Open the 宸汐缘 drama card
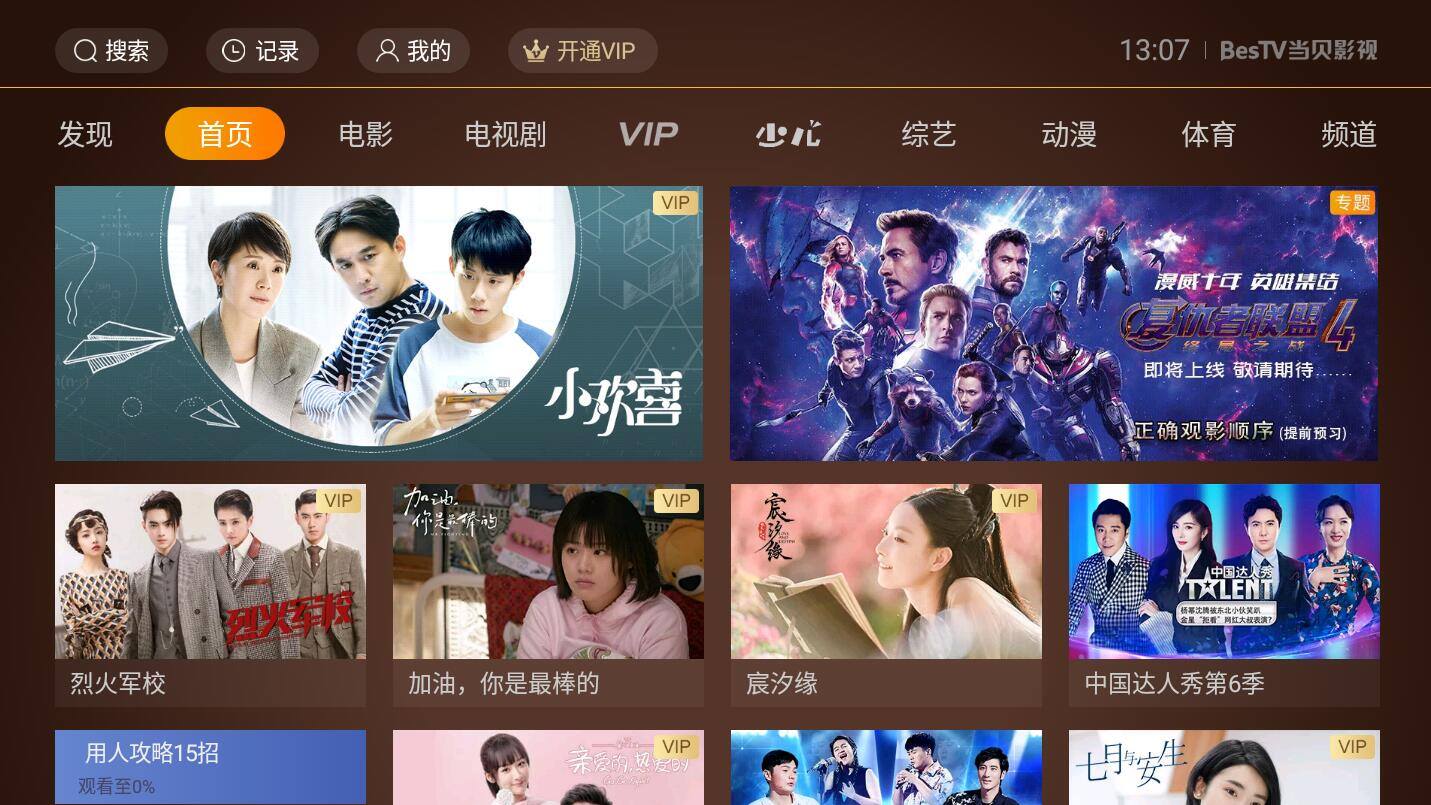Image resolution: width=1431 pixels, height=805 pixels. pyautogui.click(x=886, y=594)
